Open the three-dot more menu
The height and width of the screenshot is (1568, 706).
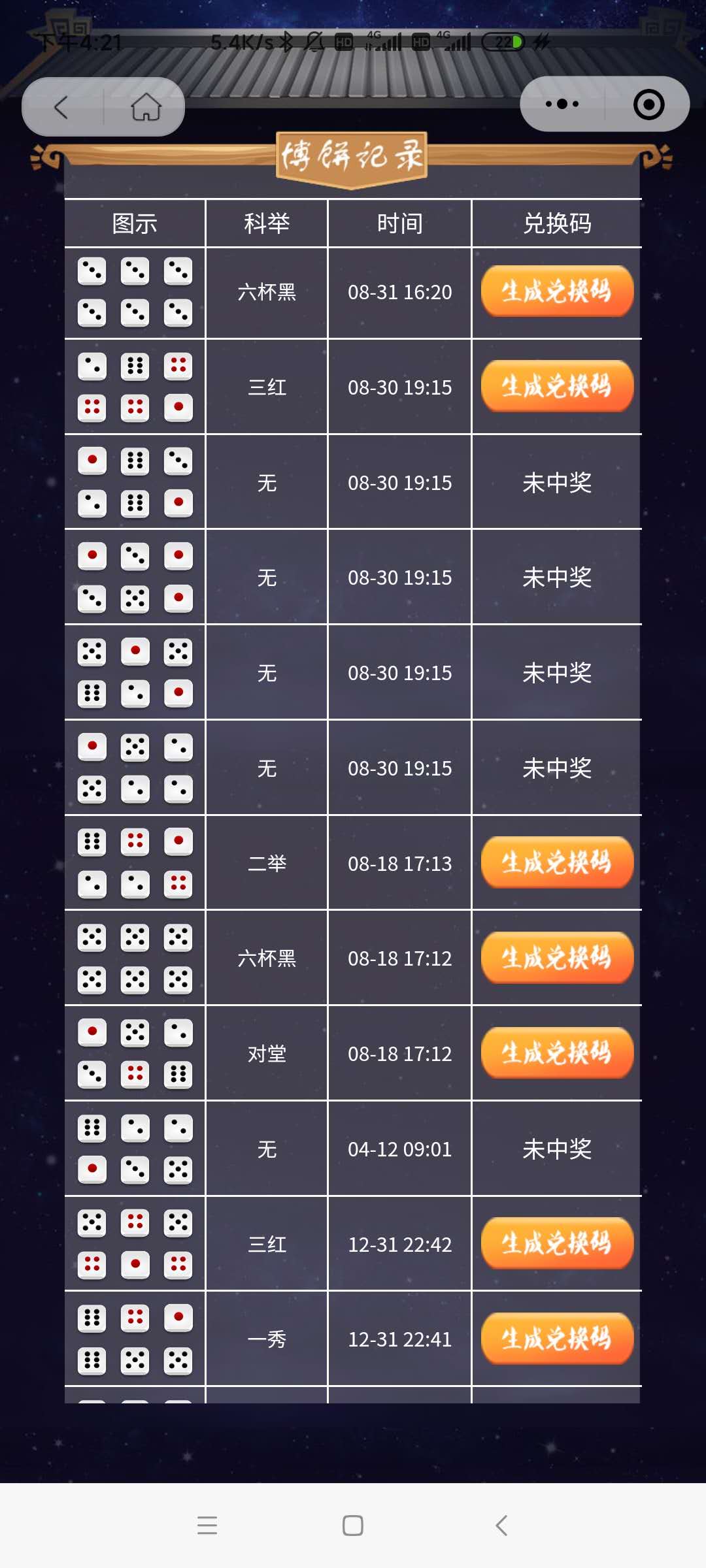coord(562,105)
